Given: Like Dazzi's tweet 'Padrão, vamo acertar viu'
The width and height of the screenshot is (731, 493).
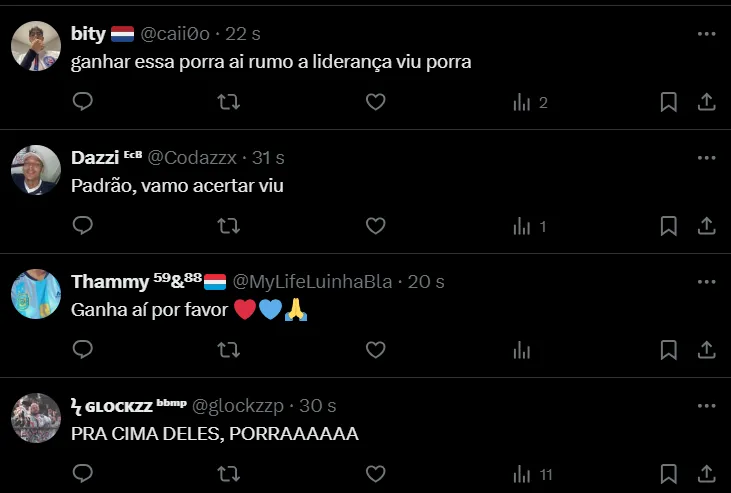Looking at the screenshot, I should click(375, 226).
